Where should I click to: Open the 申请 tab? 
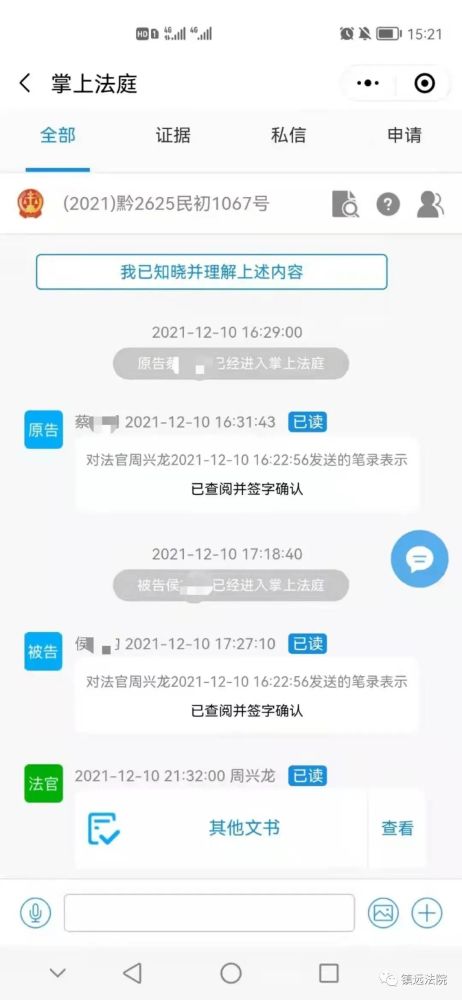[404, 135]
